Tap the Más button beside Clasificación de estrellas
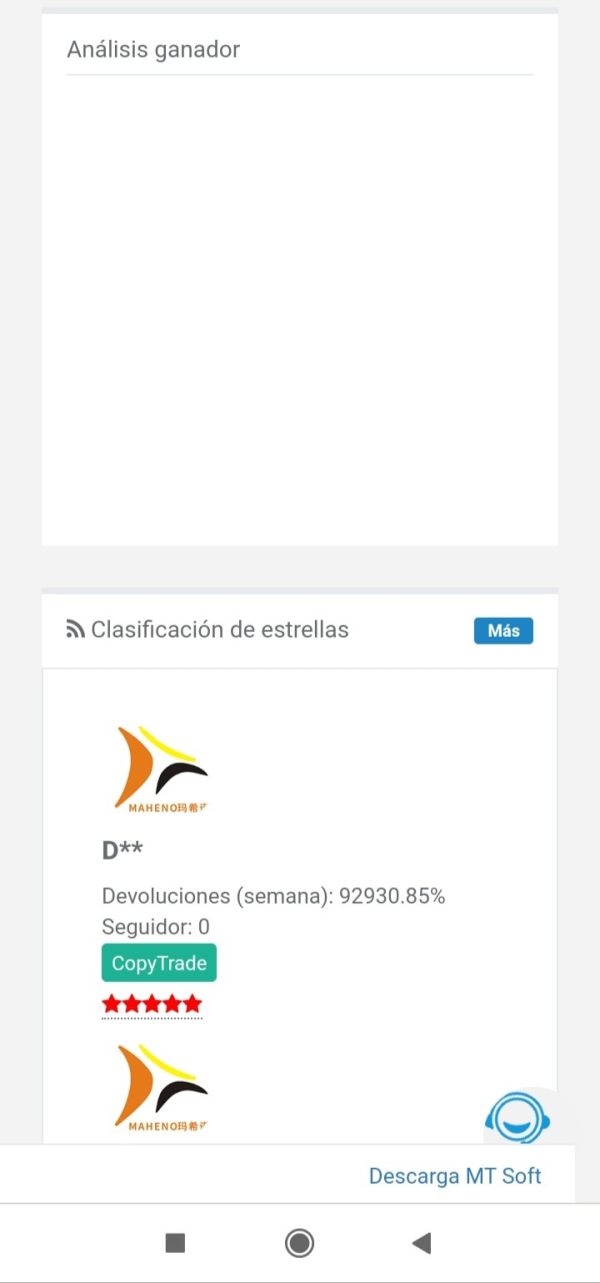Screen dimensions: 600x1283 [504, 631]
